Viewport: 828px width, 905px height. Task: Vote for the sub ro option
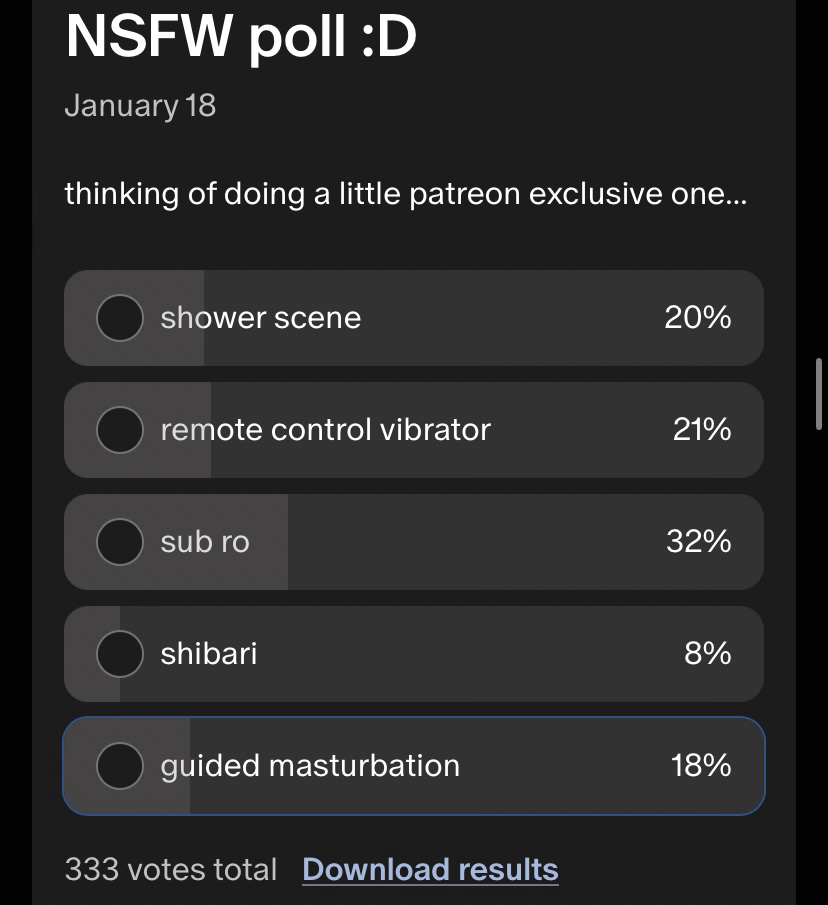pos(121,542)
